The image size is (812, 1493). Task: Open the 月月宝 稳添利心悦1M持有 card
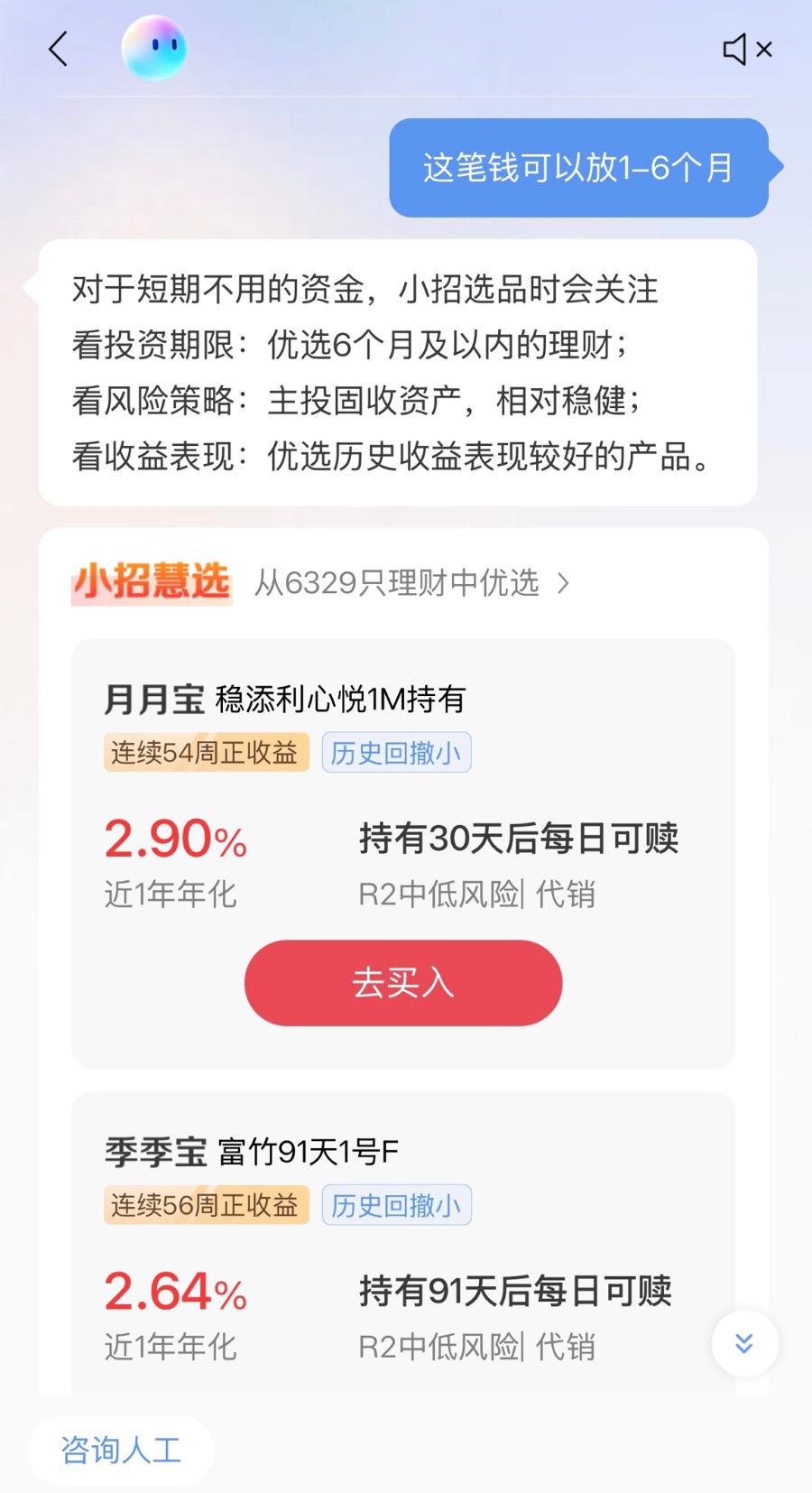pyautogui.click(x=285, y=700)
